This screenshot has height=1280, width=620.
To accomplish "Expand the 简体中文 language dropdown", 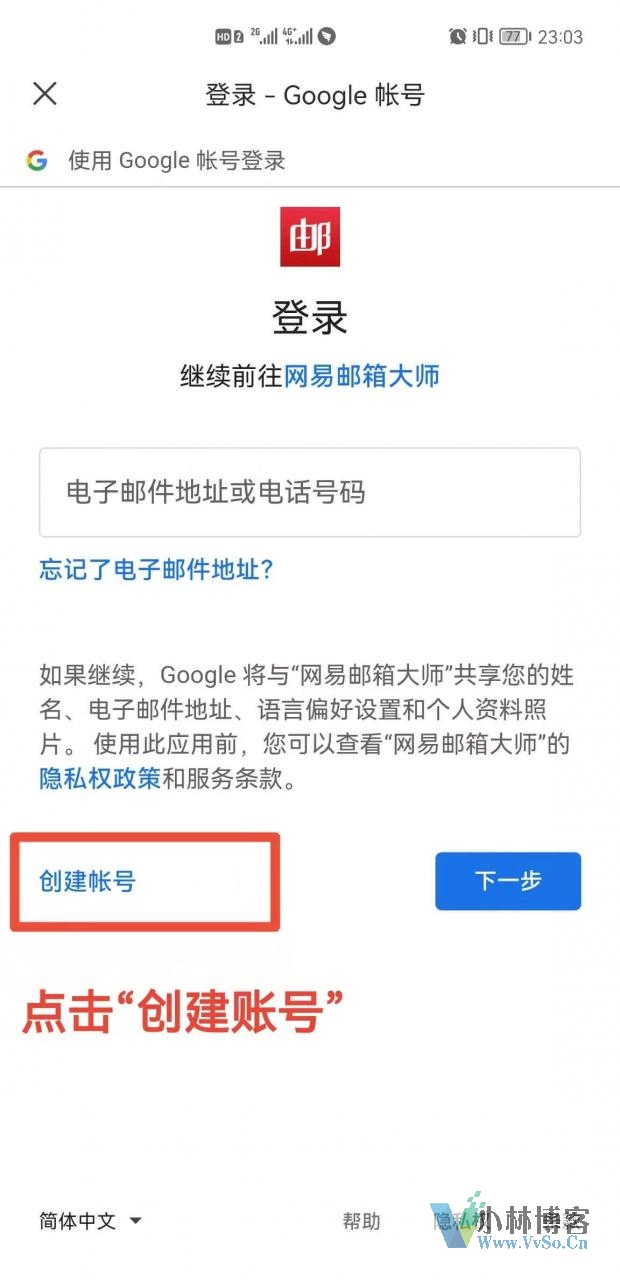I will pyautogui.click(x=90, y=1221).
